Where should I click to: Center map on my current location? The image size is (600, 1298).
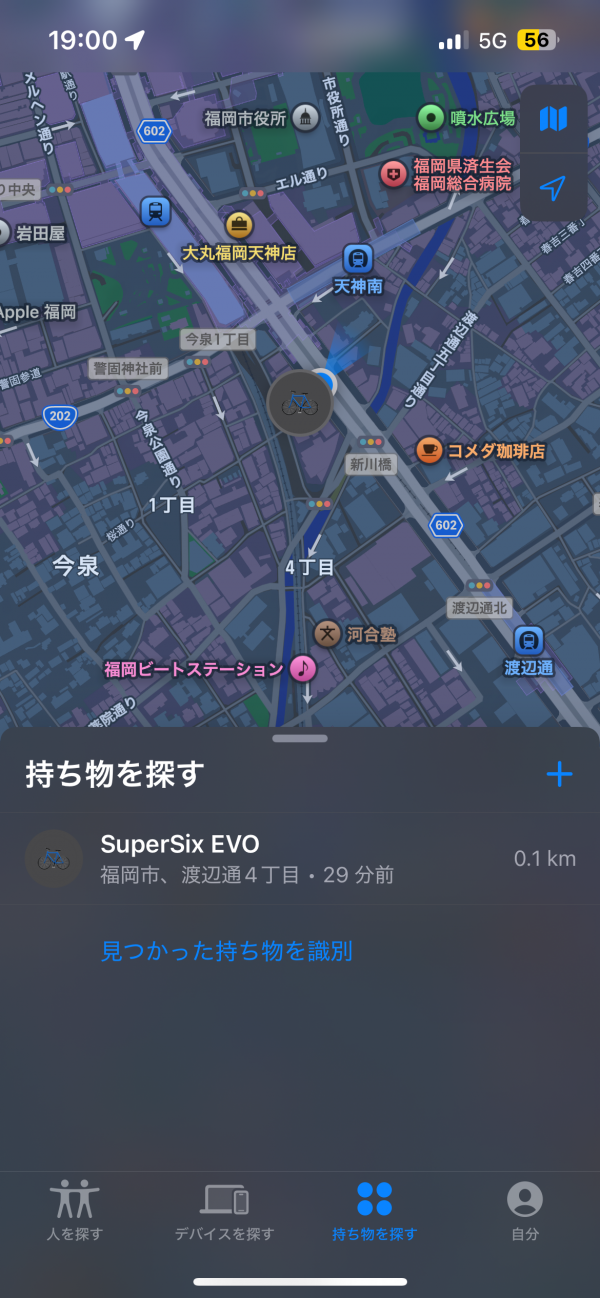[x=553, y=187]
